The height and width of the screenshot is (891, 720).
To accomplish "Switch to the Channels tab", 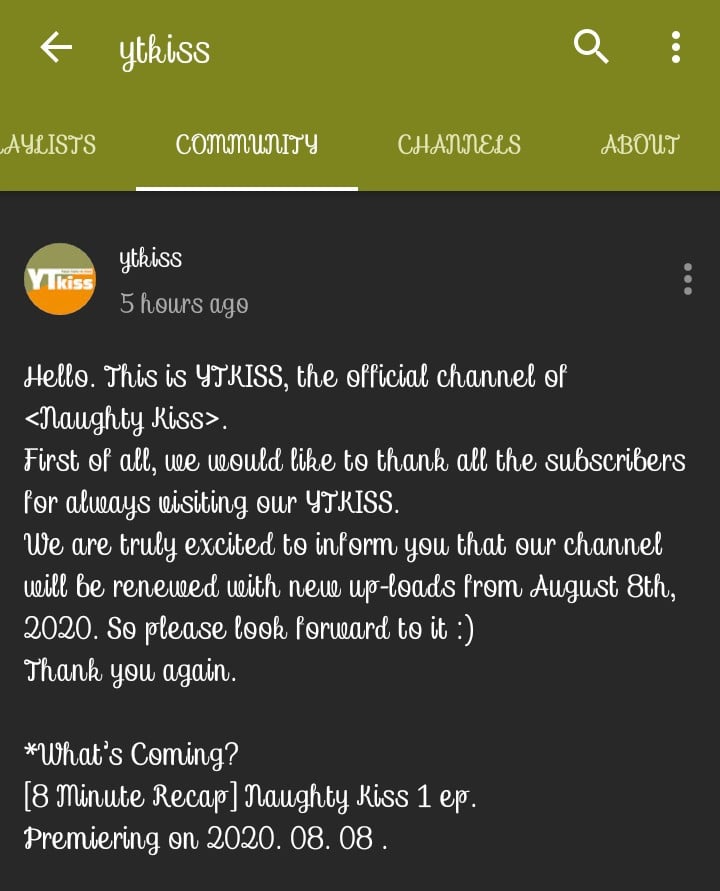I will [x=459, y=146].
